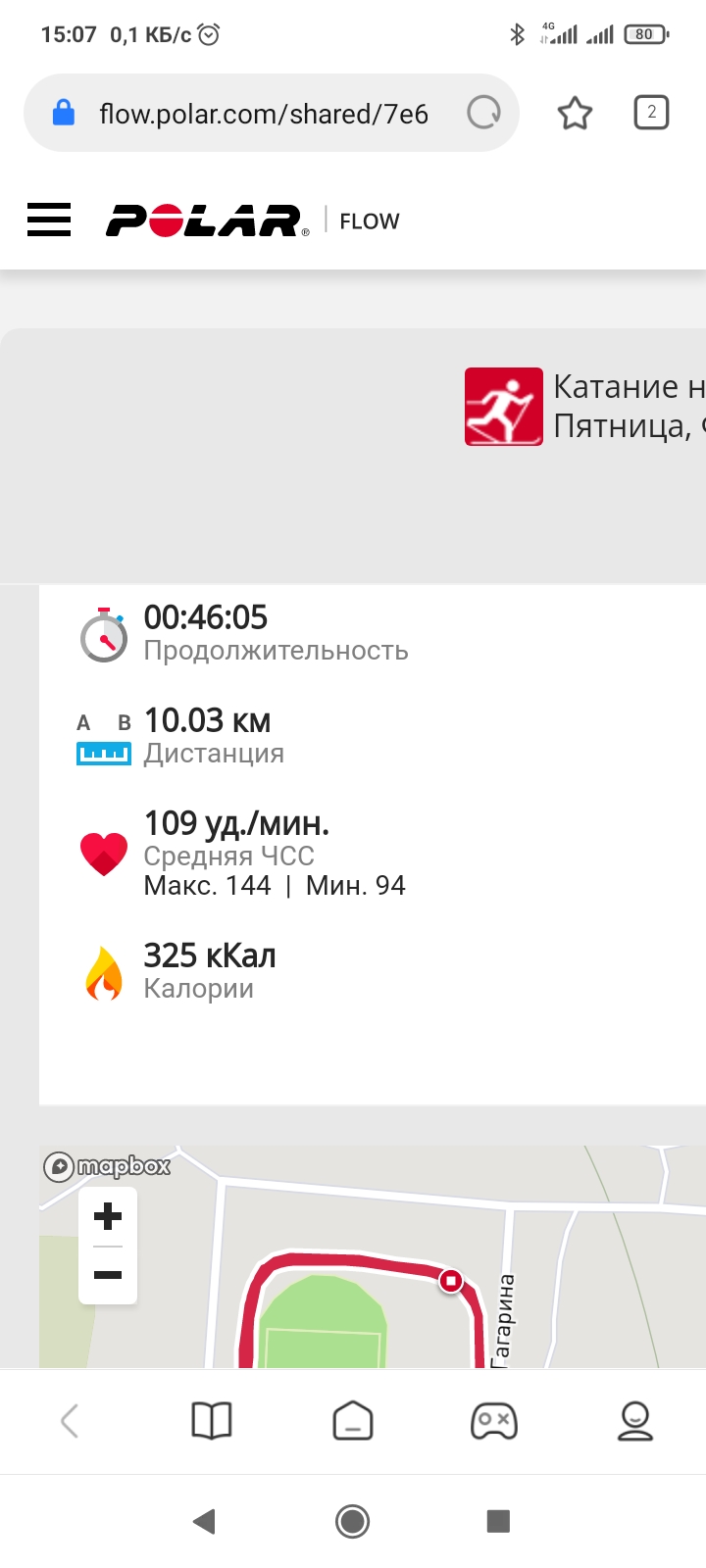Open the browser home page button
This screenshot has width=706, height=1568.
353,1420
